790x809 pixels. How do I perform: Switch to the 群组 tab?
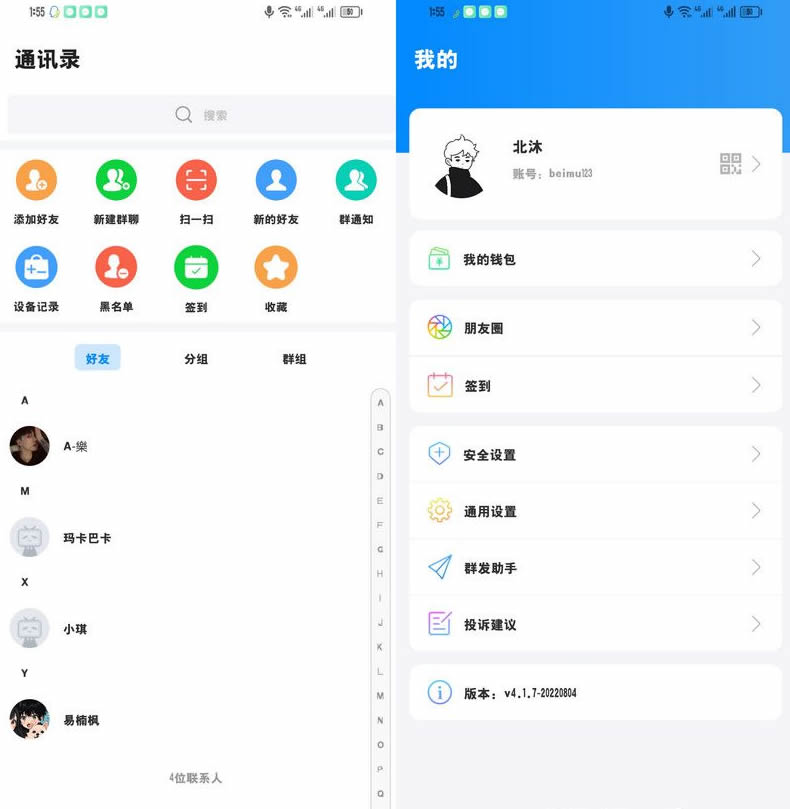coord(294,358)
